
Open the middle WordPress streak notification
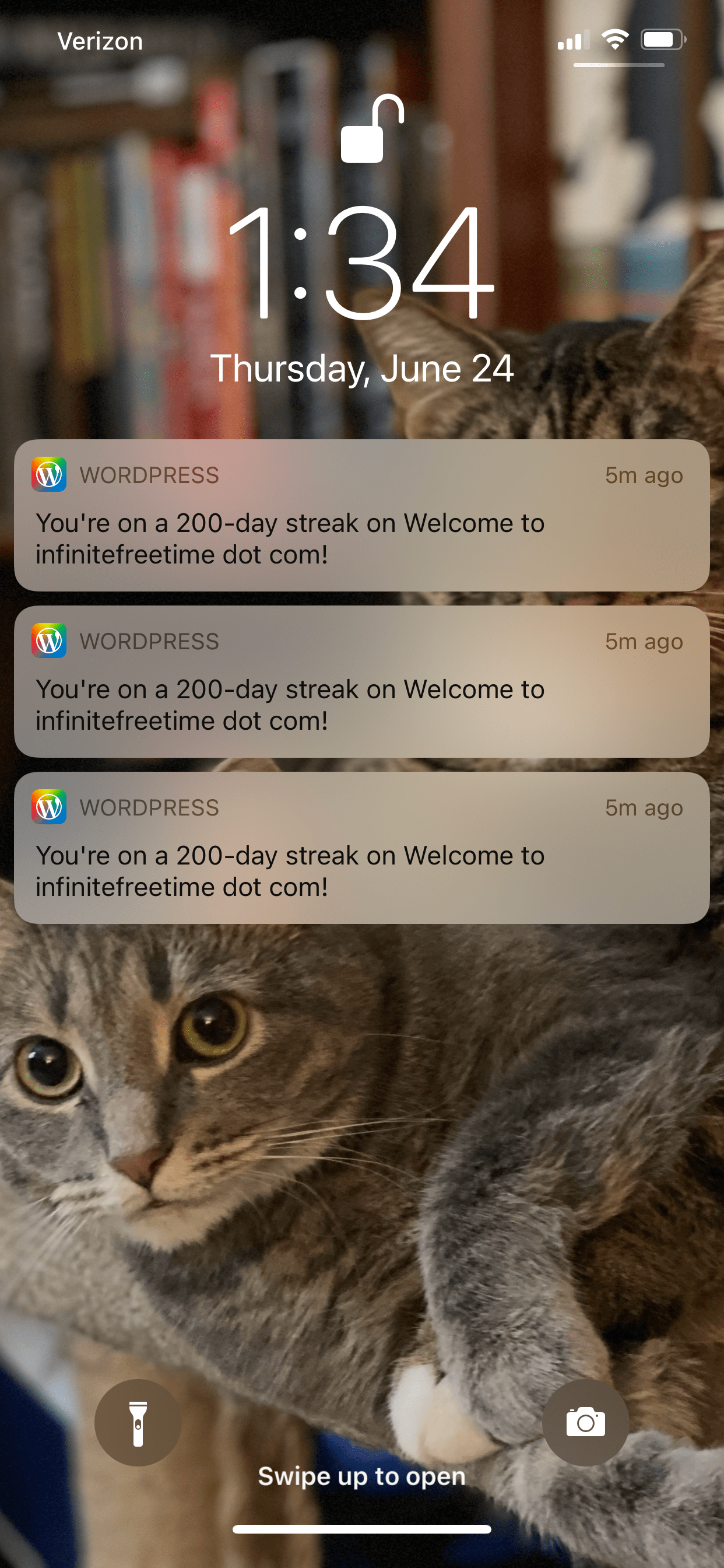(x=361, y=681)
